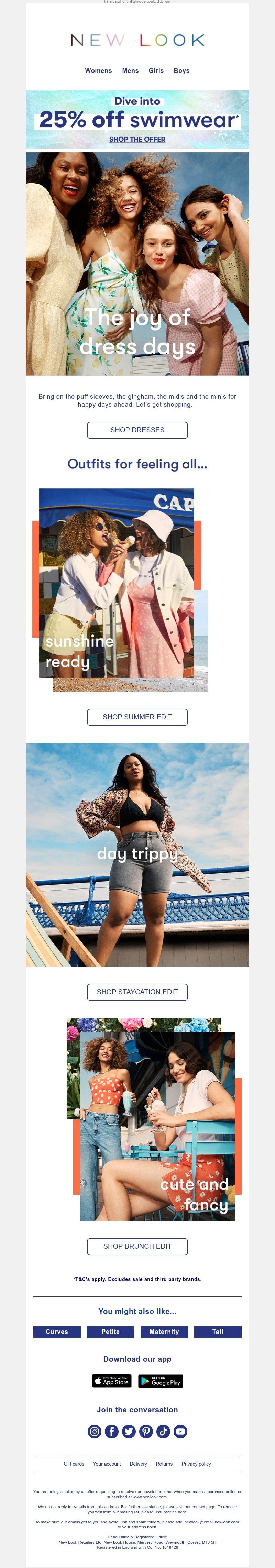Download the app from App Store
275x1568 pixels.
[x=111, y=1381]
